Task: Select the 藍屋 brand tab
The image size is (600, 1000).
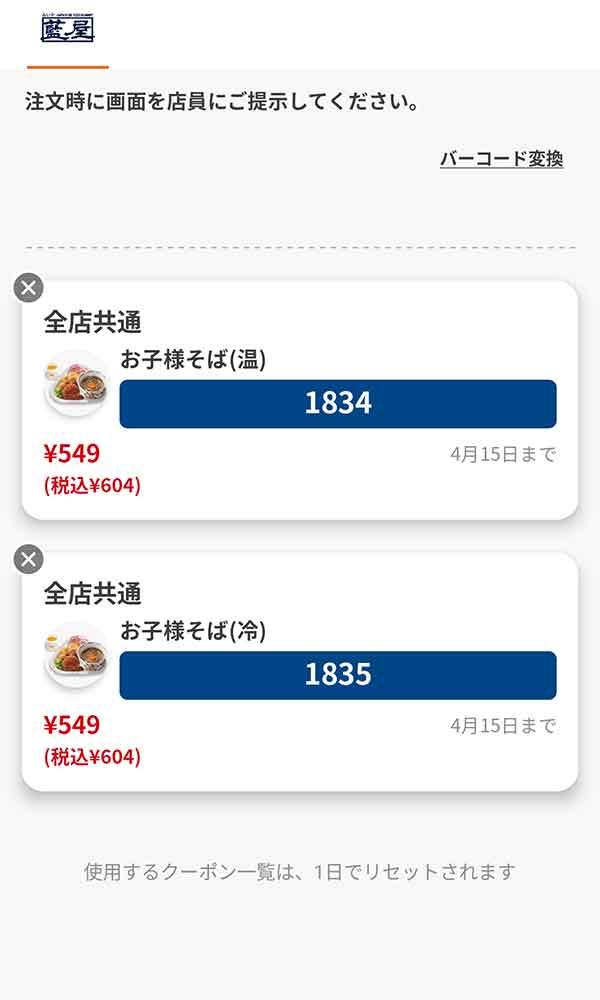Action: pos(67,30)
